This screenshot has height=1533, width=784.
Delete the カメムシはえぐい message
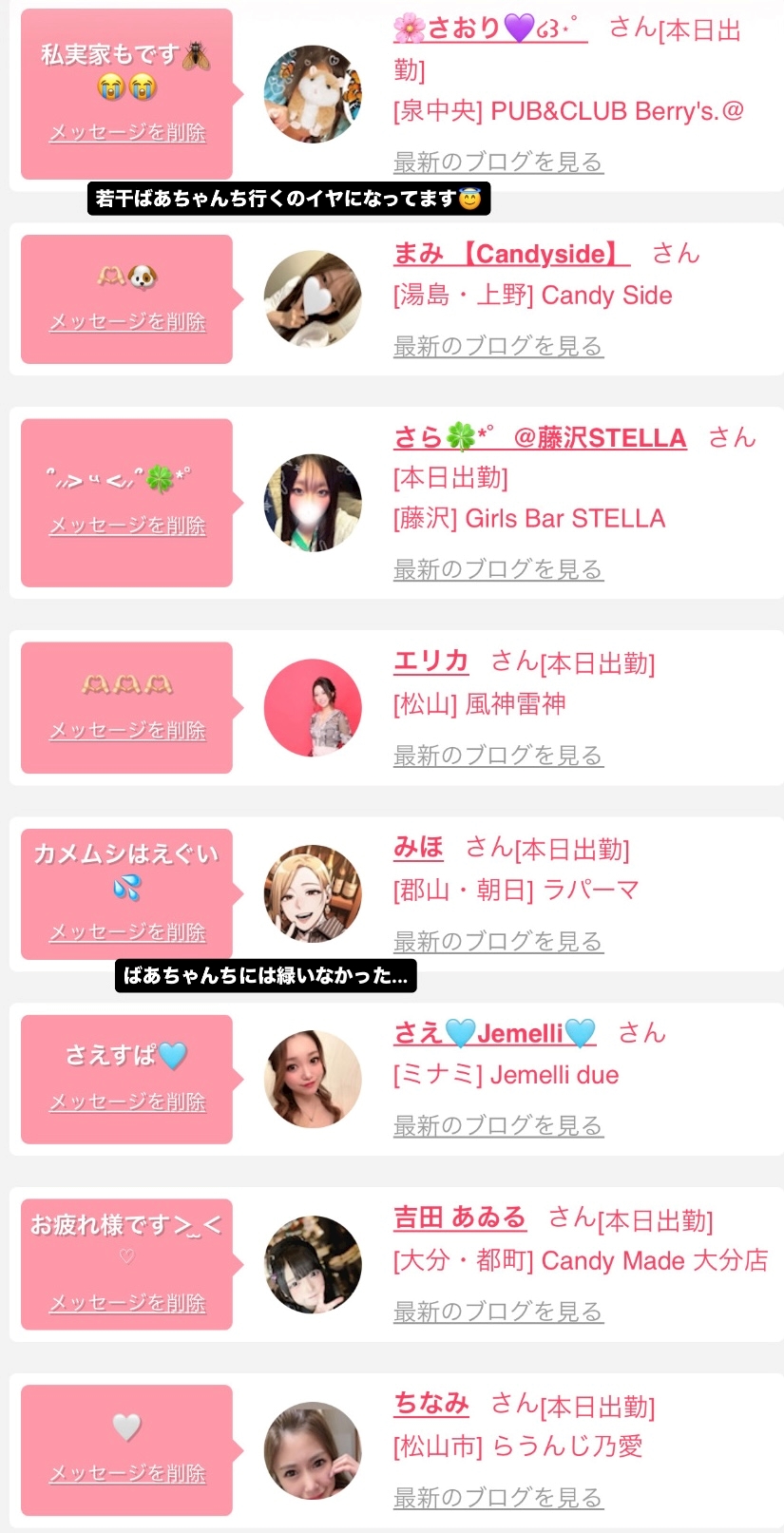127,932
